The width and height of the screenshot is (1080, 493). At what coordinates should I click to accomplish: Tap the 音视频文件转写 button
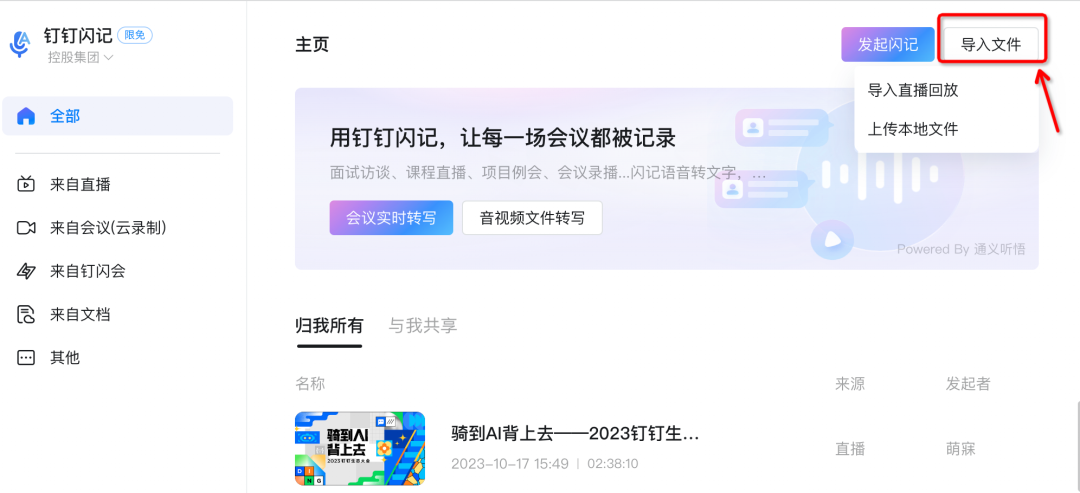(532, 218)
